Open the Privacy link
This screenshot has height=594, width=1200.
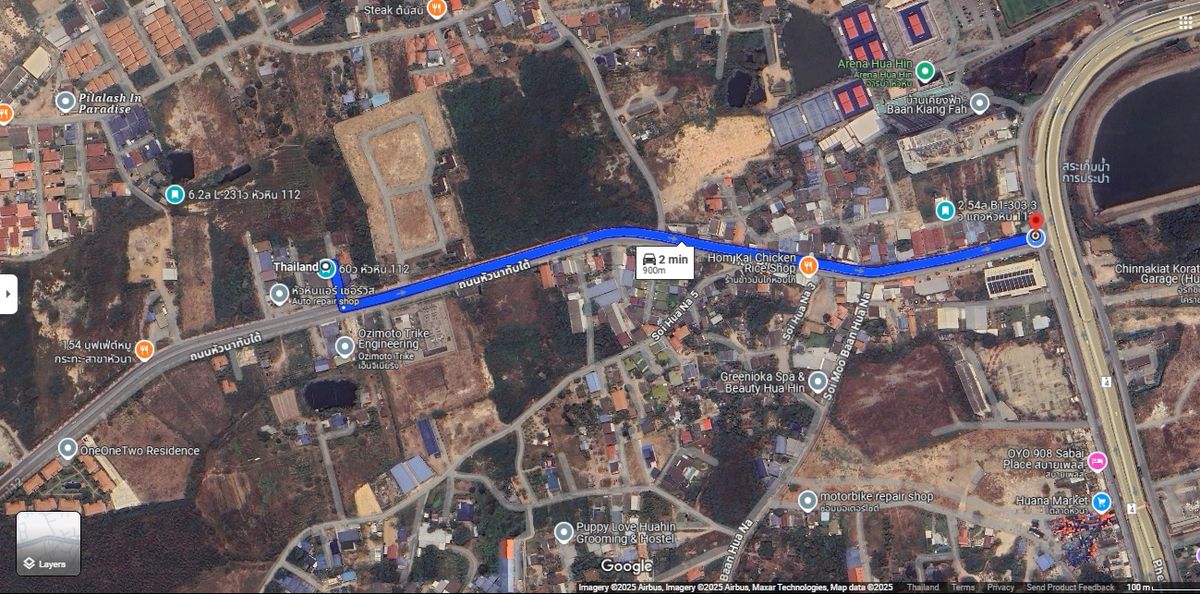pyautogui.click(x=1000, y=587)
